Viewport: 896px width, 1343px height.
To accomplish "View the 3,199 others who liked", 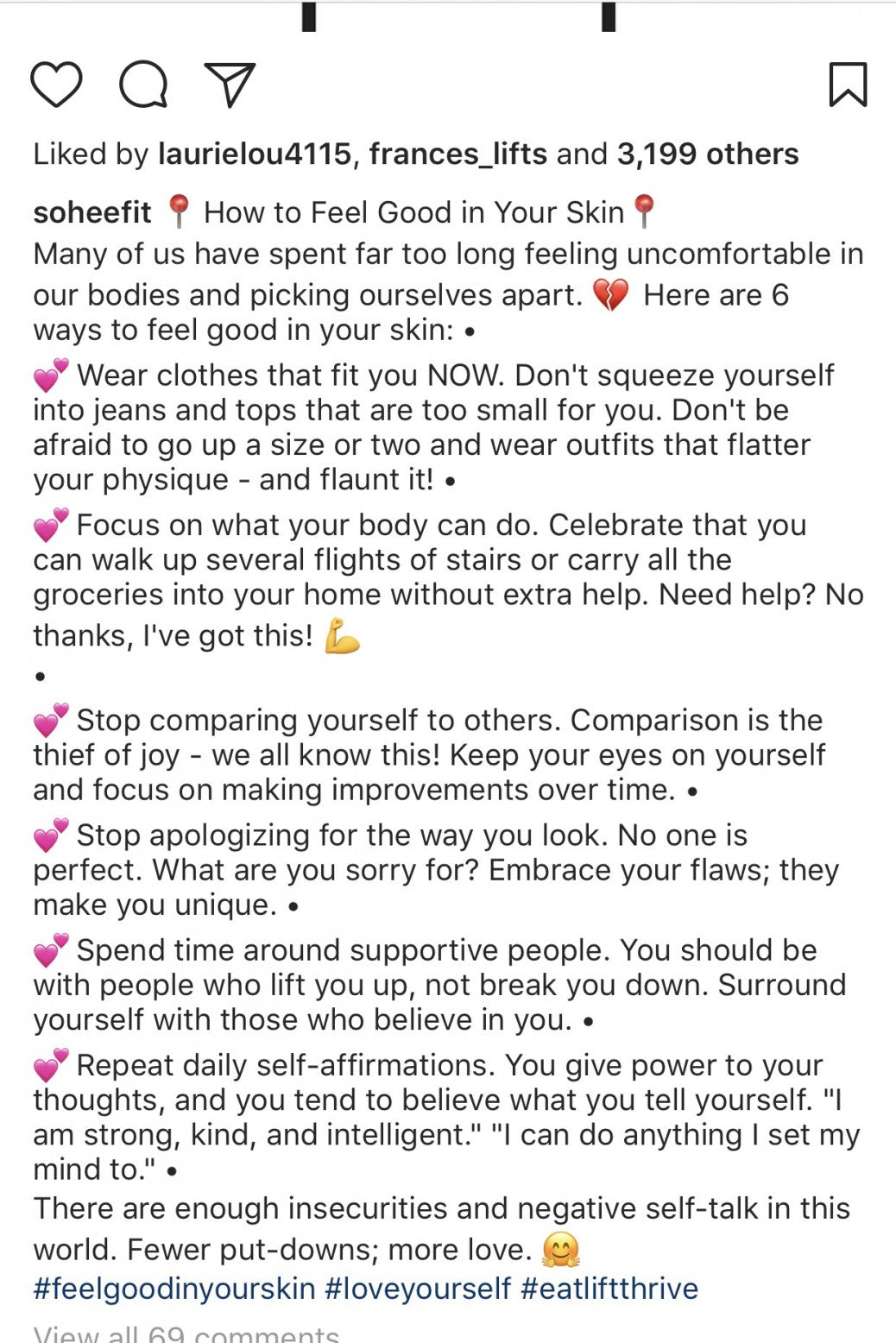I will [x=707, y=154].
